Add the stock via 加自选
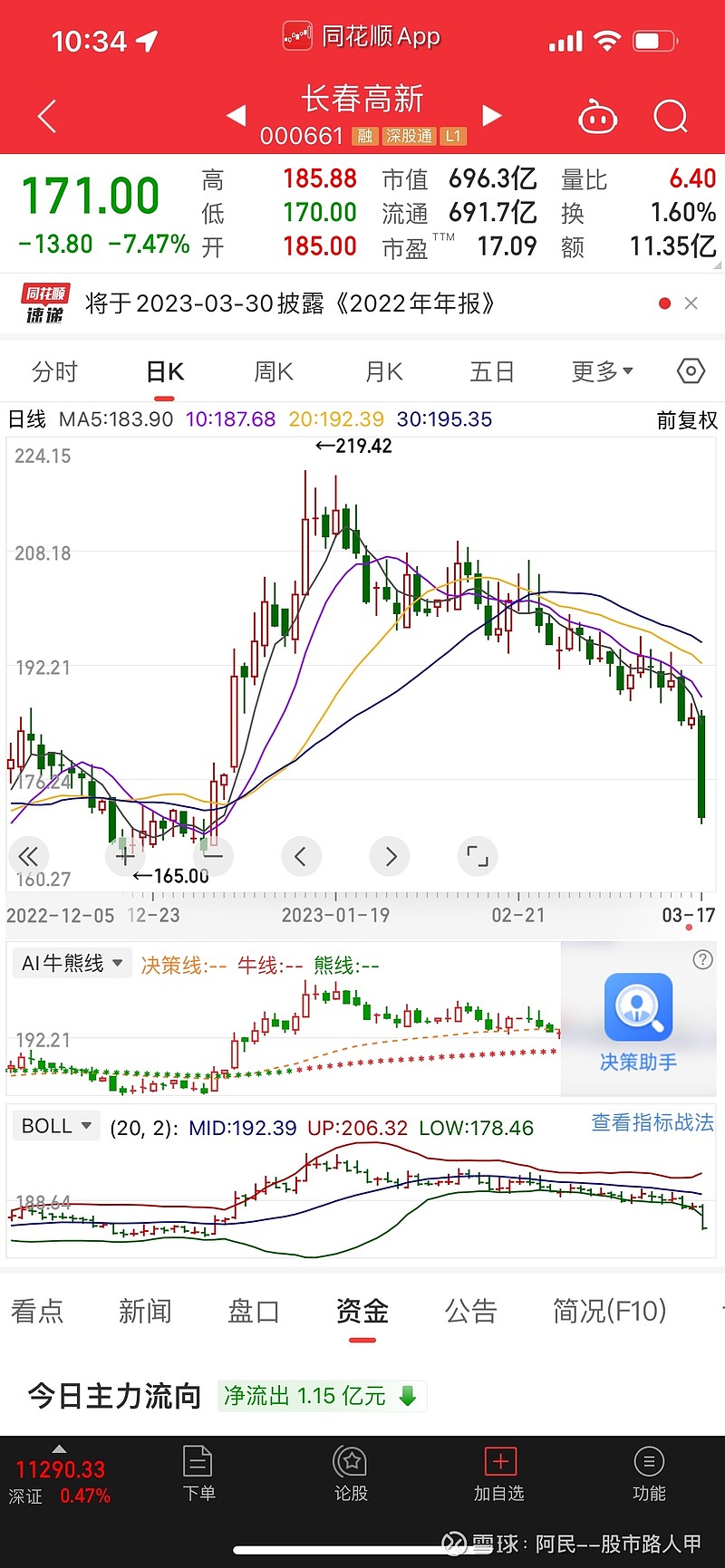The height and width of the screenshot is (1568, 725). 499,1474
